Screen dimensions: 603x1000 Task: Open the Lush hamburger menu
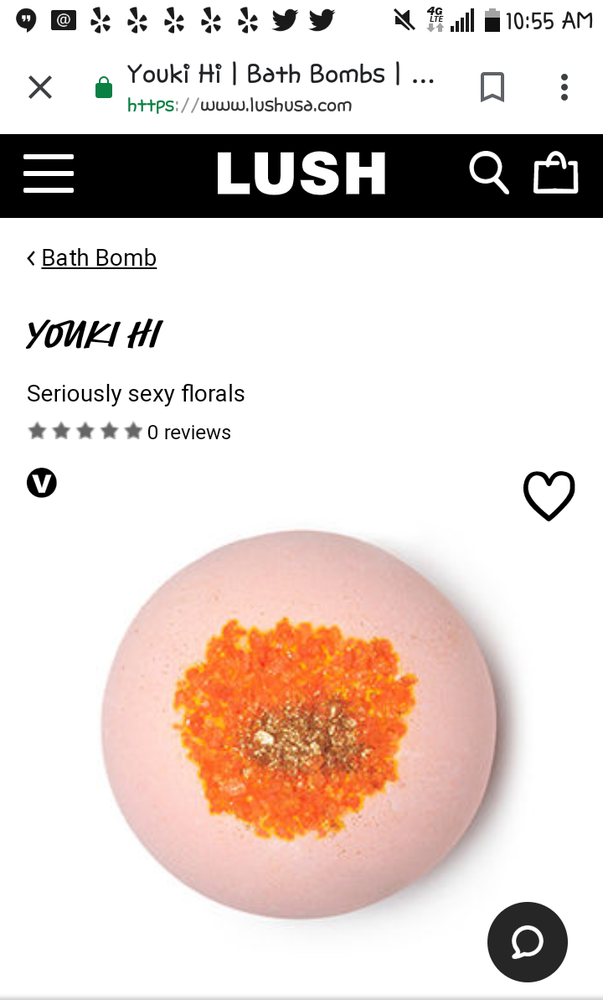(x=49, y=174)
